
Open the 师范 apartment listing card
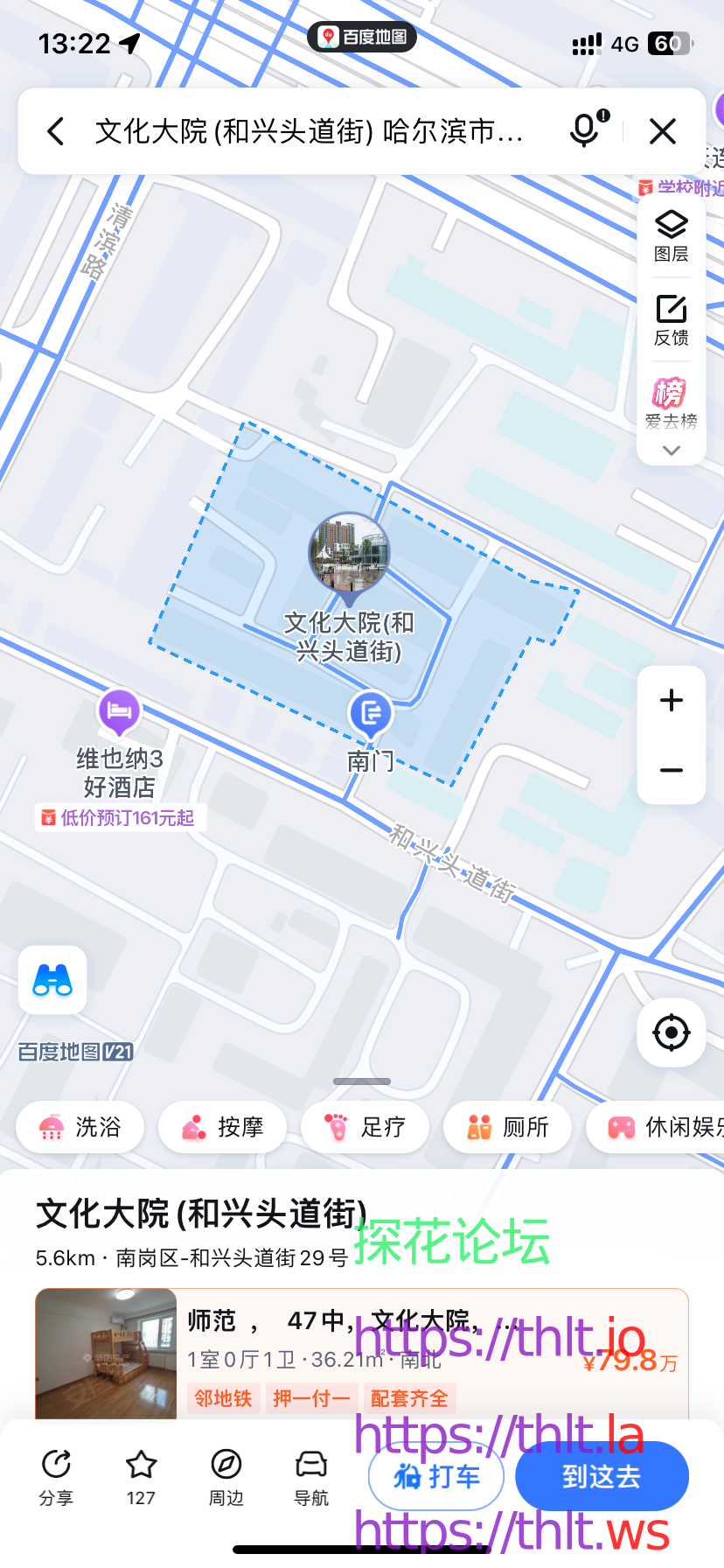pos(362,1353)
